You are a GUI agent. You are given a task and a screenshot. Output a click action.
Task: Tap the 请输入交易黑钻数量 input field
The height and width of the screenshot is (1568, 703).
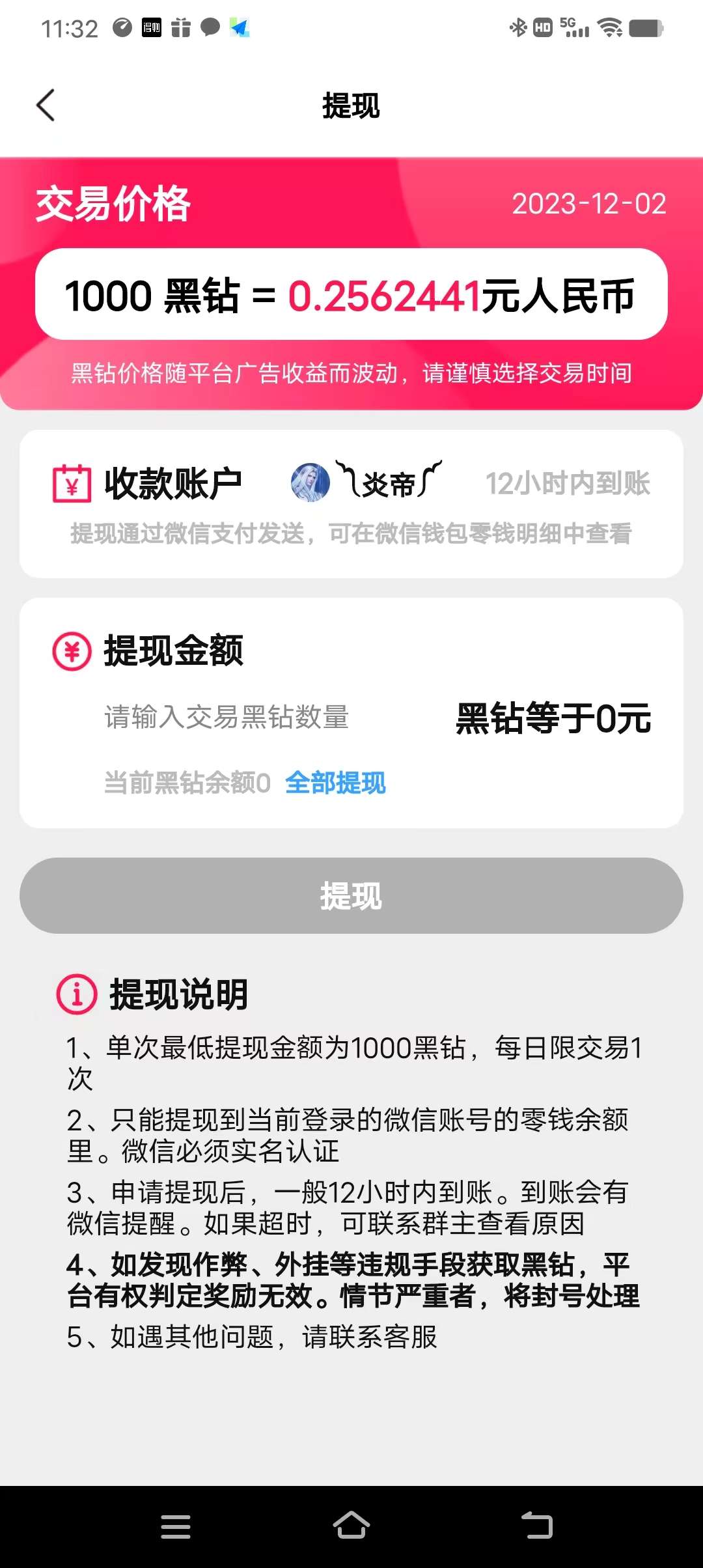(227, 718)
